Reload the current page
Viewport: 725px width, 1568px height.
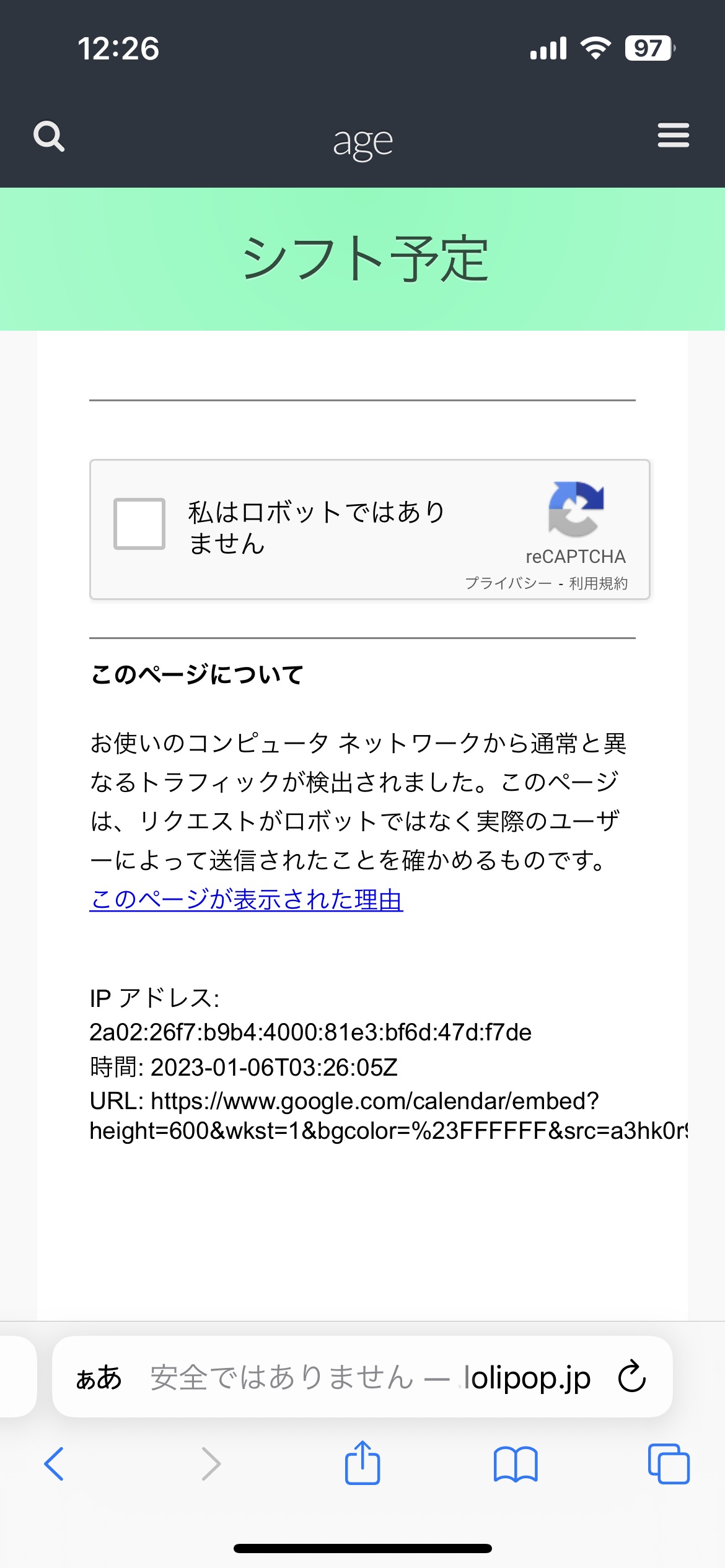click(632, 1377)
